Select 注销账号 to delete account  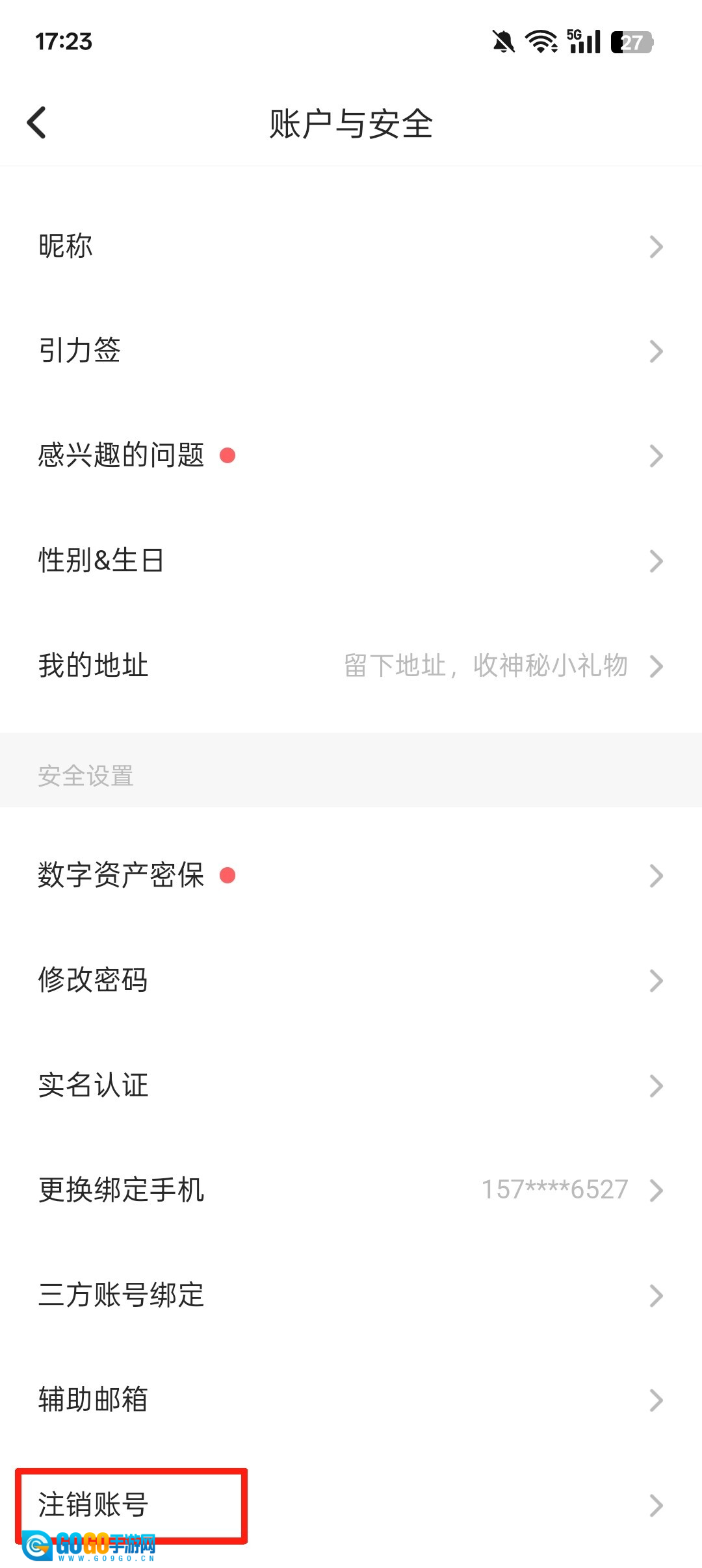pos(351,1504)
